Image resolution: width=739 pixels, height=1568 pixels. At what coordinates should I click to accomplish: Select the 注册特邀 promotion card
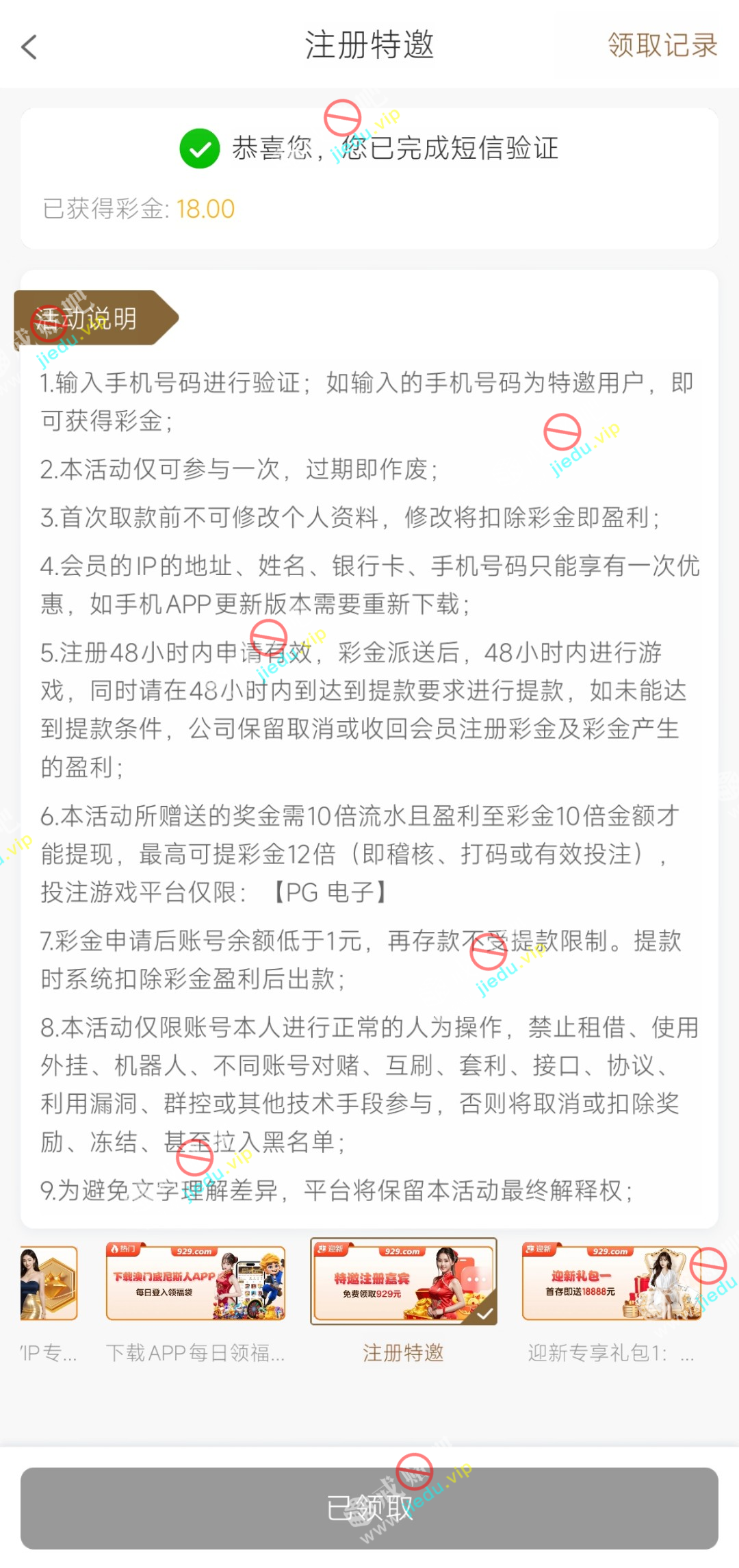pos(404,1282)
